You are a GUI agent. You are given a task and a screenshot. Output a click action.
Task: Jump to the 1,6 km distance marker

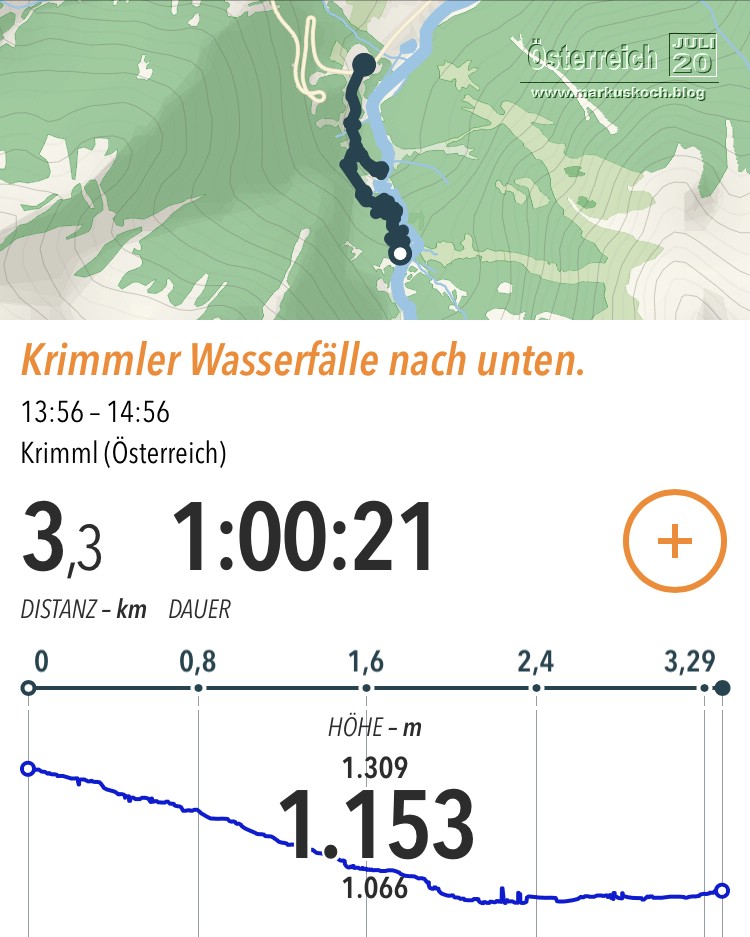pos(367,688)
